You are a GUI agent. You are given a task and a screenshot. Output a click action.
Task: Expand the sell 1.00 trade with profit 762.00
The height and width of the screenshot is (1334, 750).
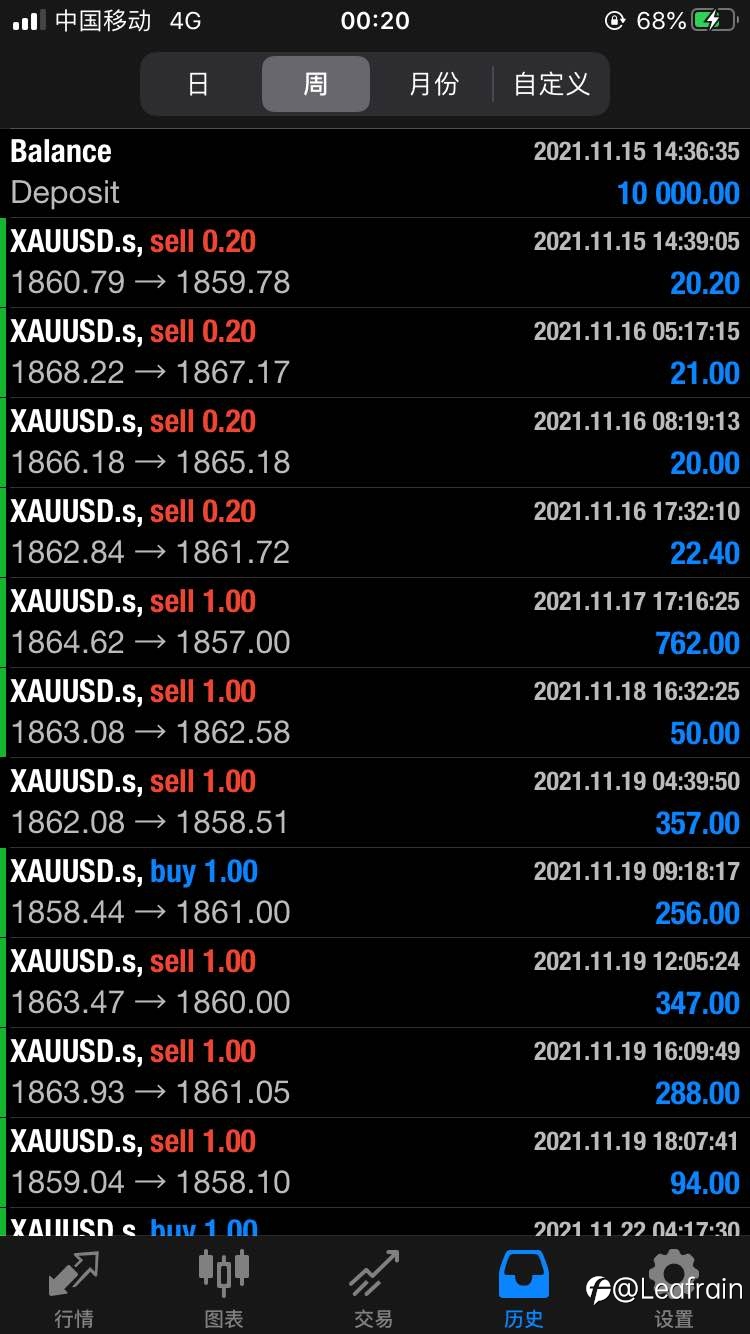click(375, 623)
